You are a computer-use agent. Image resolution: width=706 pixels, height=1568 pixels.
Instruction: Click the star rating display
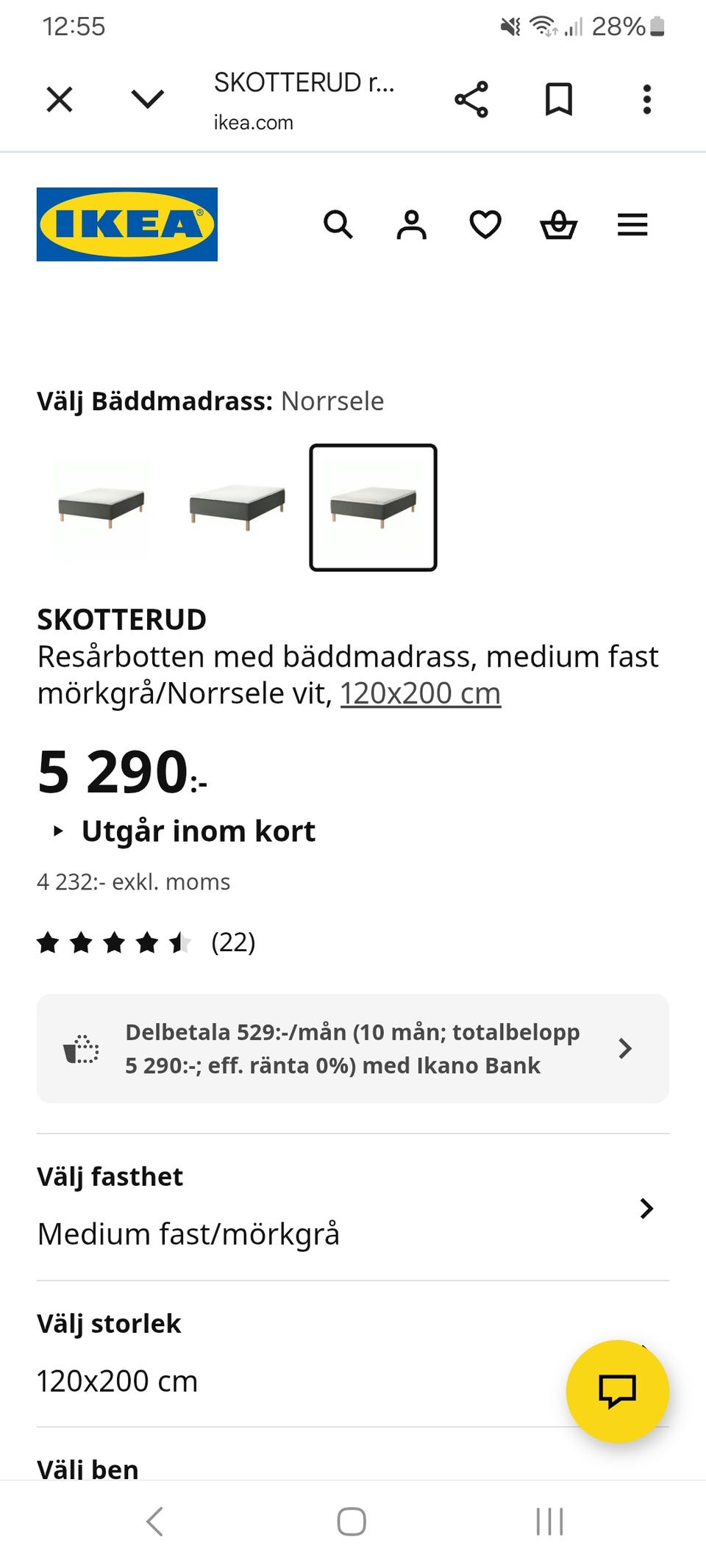coord(114,942)
